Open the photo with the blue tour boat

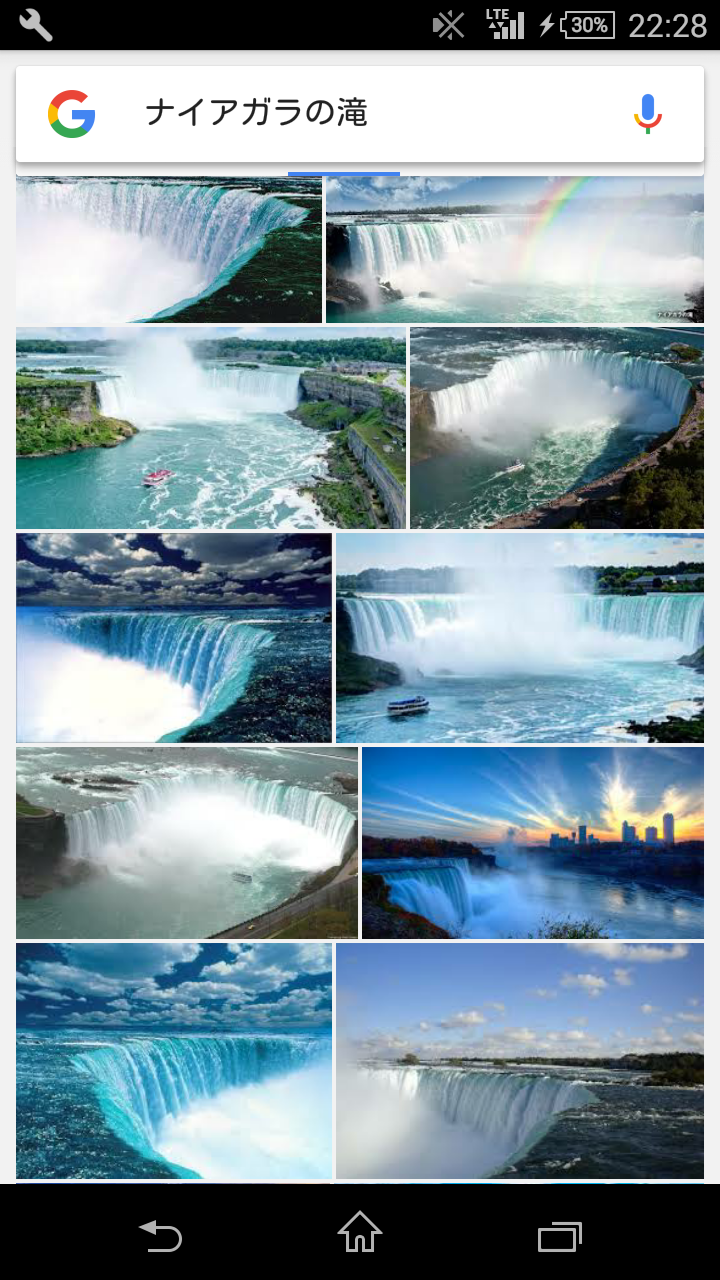(x=519, y=638)
